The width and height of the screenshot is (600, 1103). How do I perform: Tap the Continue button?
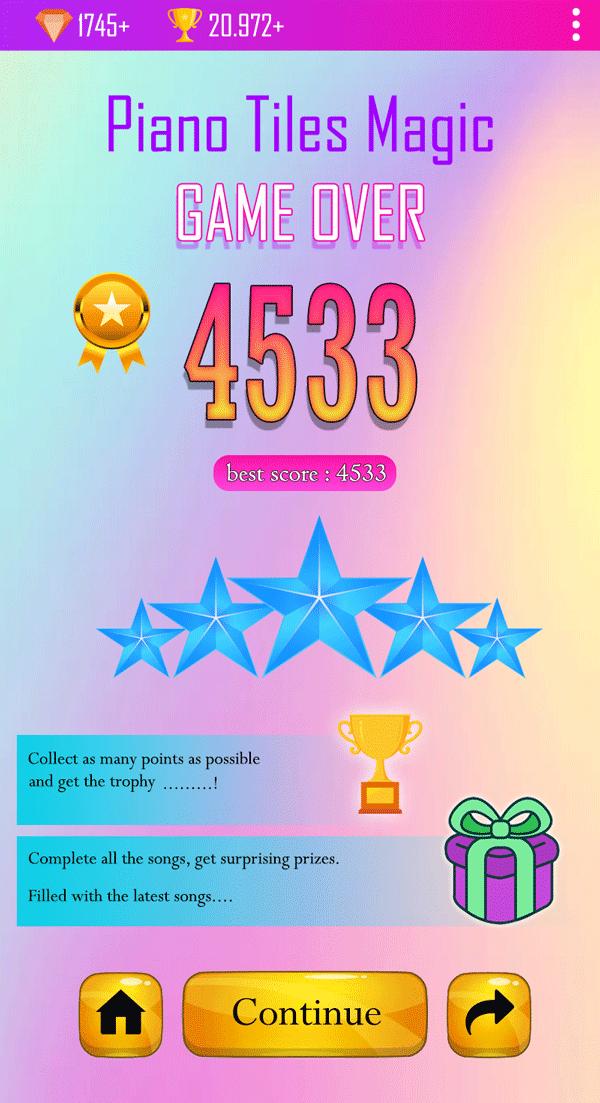tap(306, 1014)
